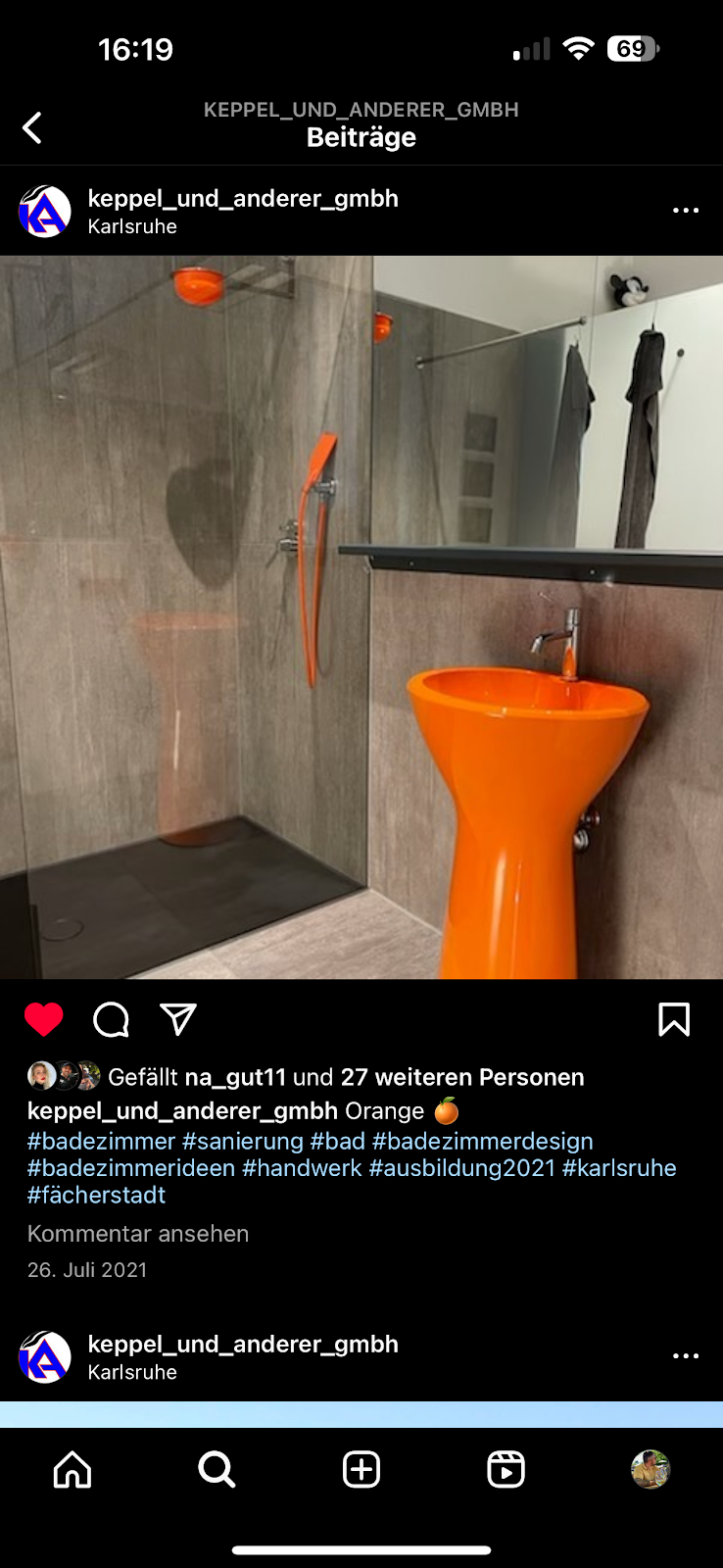723x1568 pixels.
Task: Open the #sanierung hashtag
Action: click(243, 1141)
